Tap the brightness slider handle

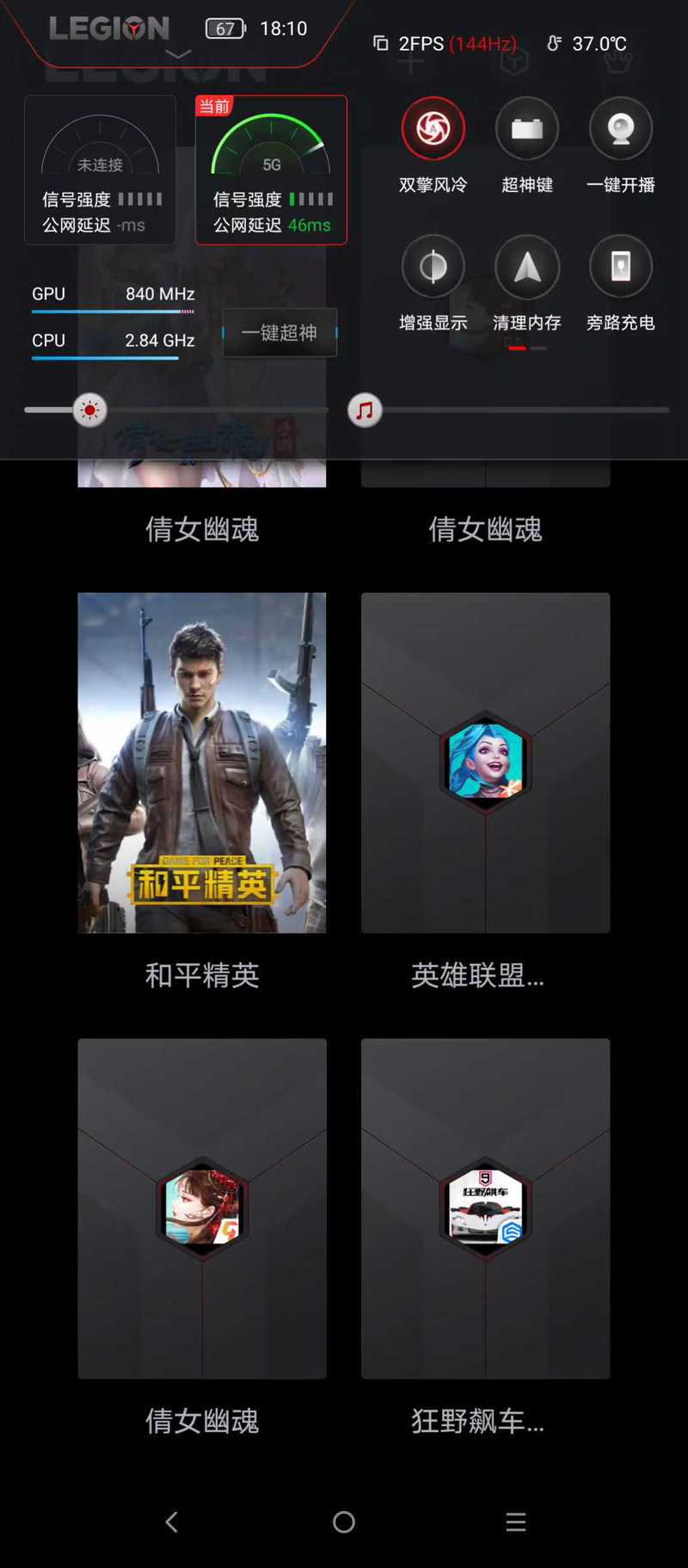tap(89, 411)
